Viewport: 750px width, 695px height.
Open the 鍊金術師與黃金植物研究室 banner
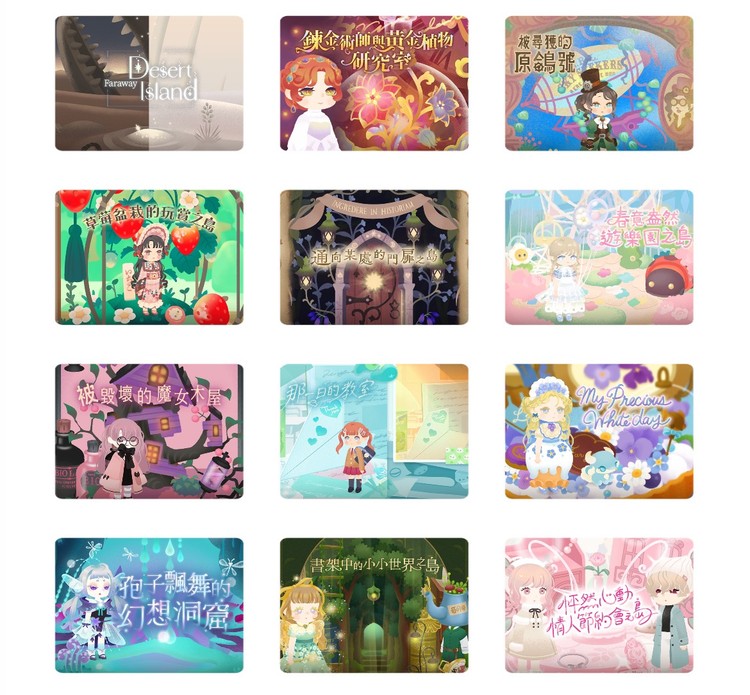pyautogui.click(x=374, y=83)
